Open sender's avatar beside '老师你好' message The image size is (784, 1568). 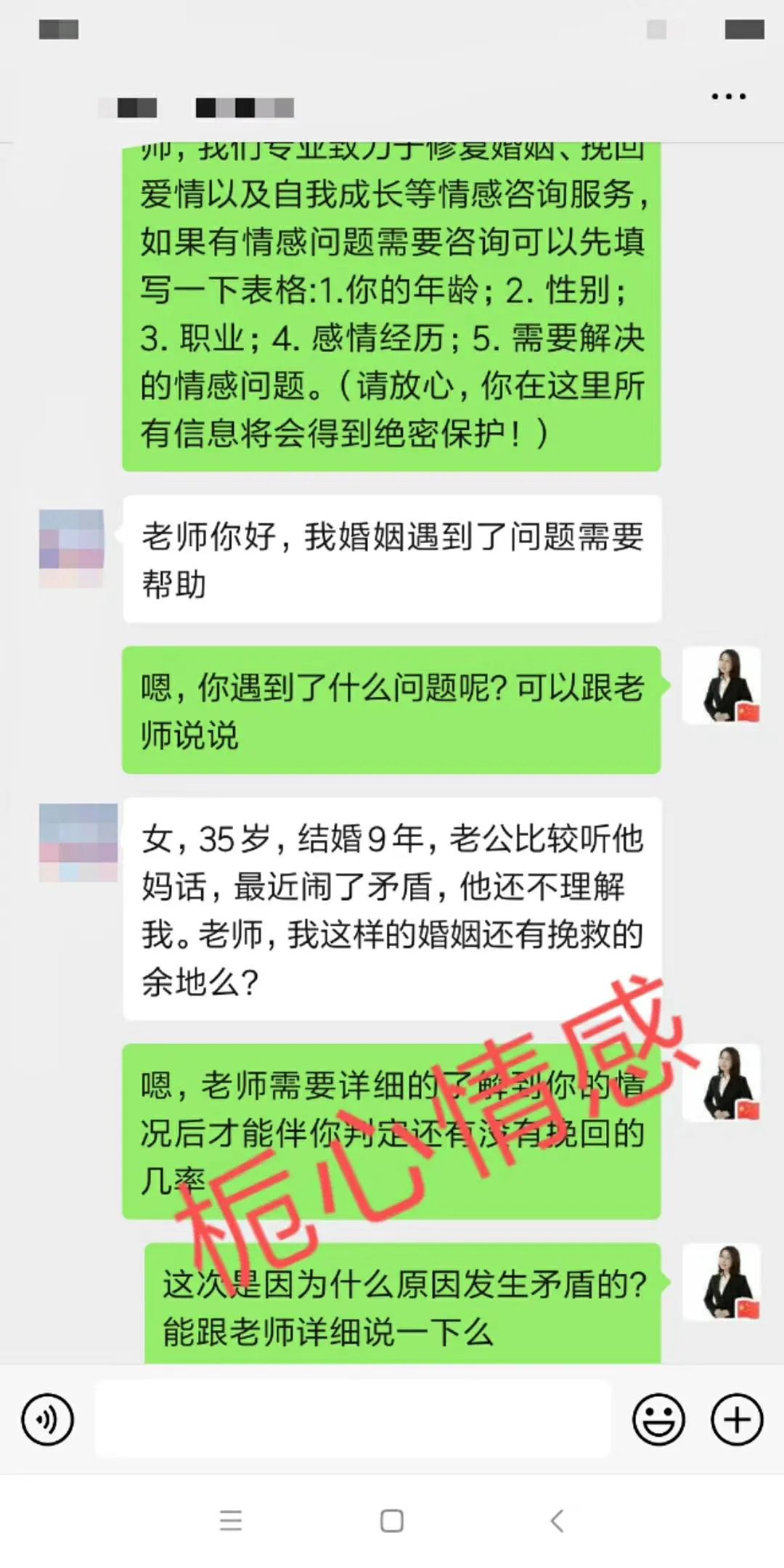pyautogui.click(x=71, y=549)
